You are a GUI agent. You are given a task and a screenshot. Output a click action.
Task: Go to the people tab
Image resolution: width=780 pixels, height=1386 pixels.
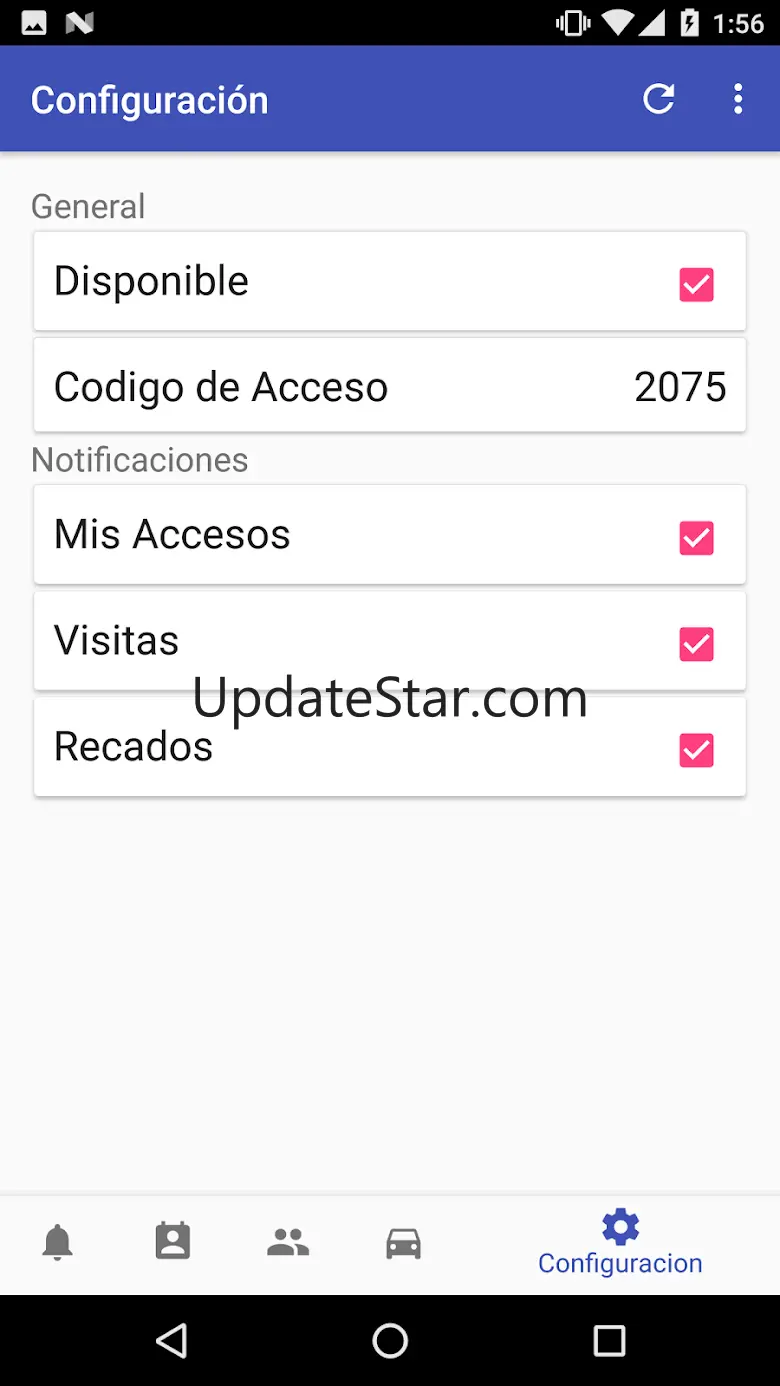pyautogui.click(x=288, y=1243)
